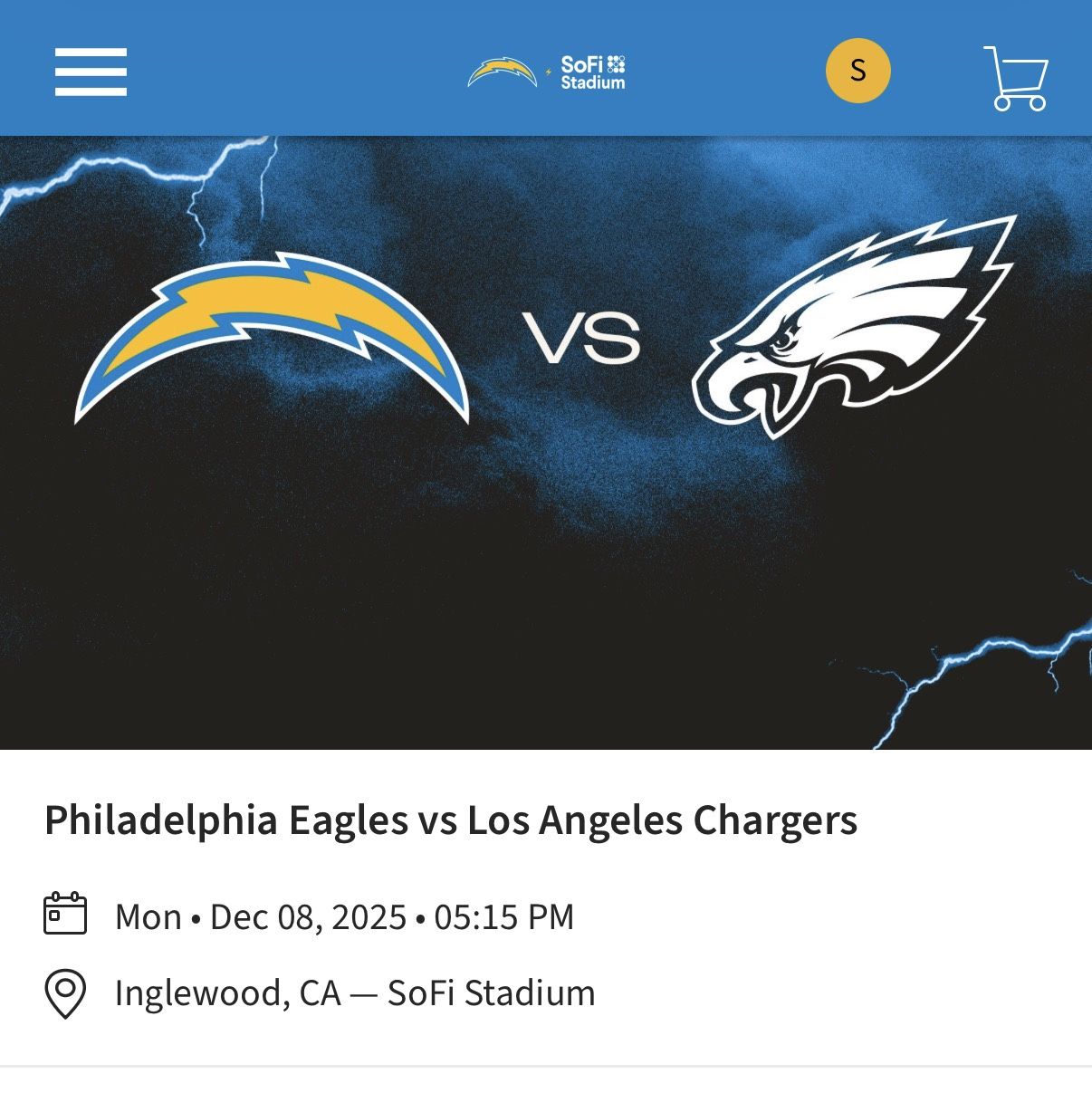
Task: Select the Dec 08, 2025 date text
Action: (307, 916)
